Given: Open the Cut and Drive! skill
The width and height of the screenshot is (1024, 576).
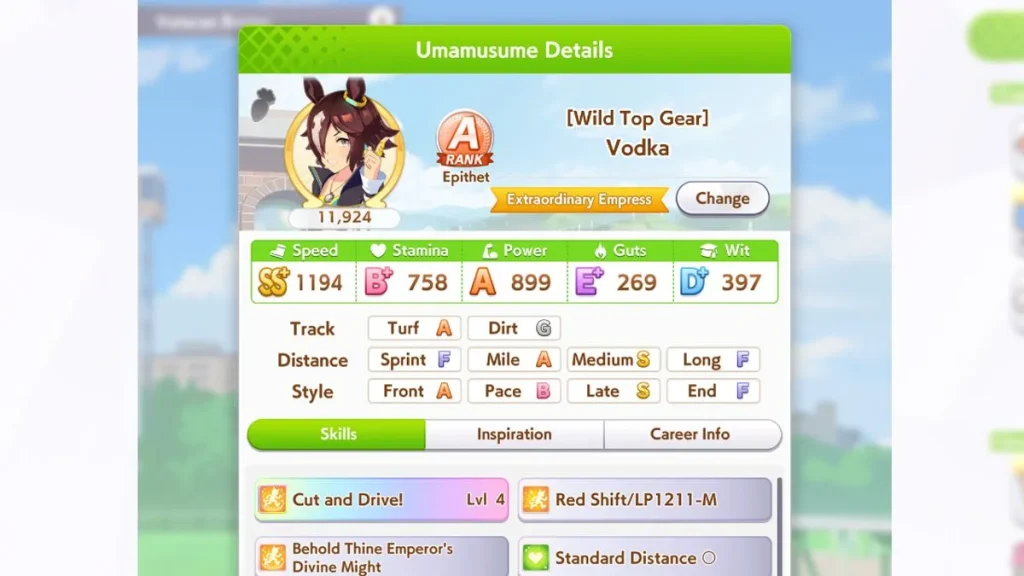Looking at the screenshot, I should pos(381,499).
